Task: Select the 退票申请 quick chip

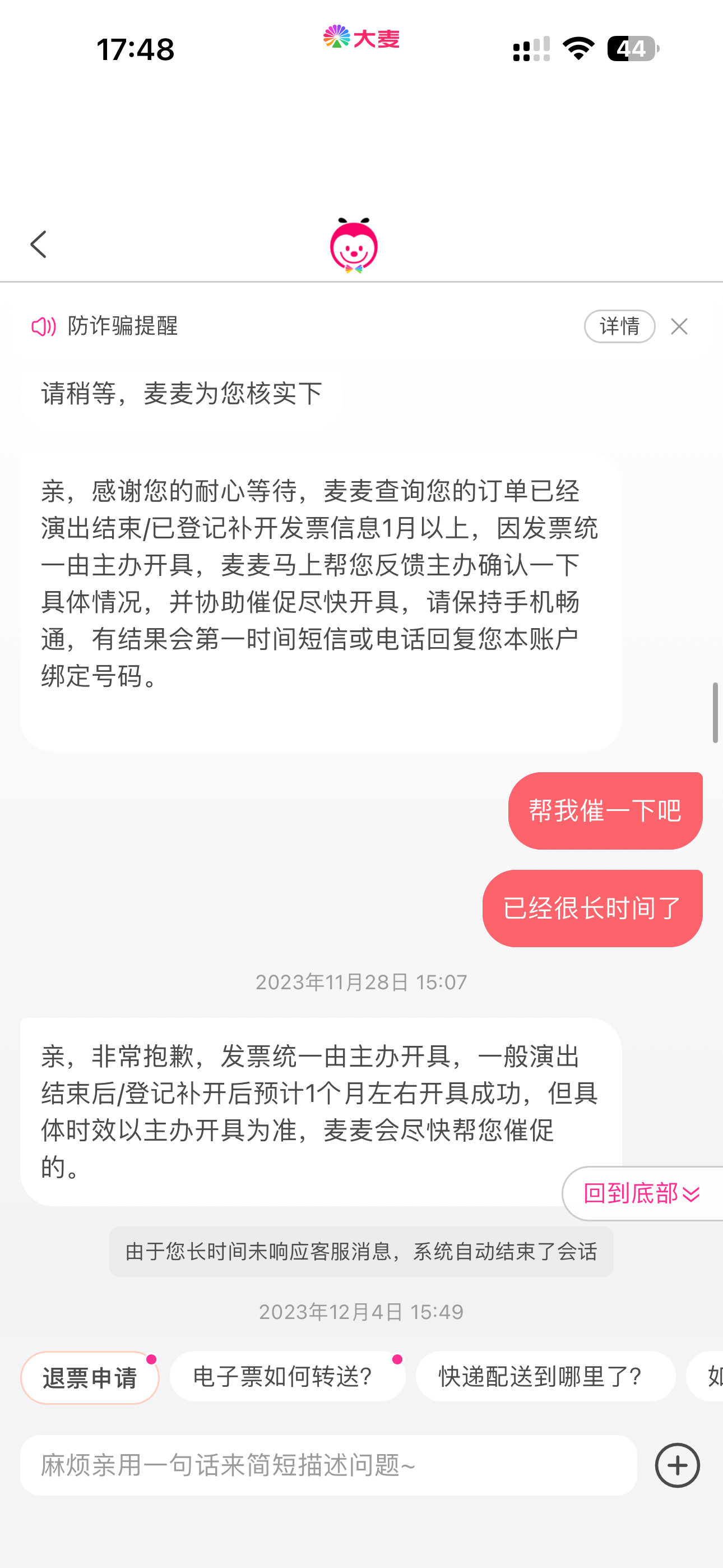Action: tap(90, 1377)
